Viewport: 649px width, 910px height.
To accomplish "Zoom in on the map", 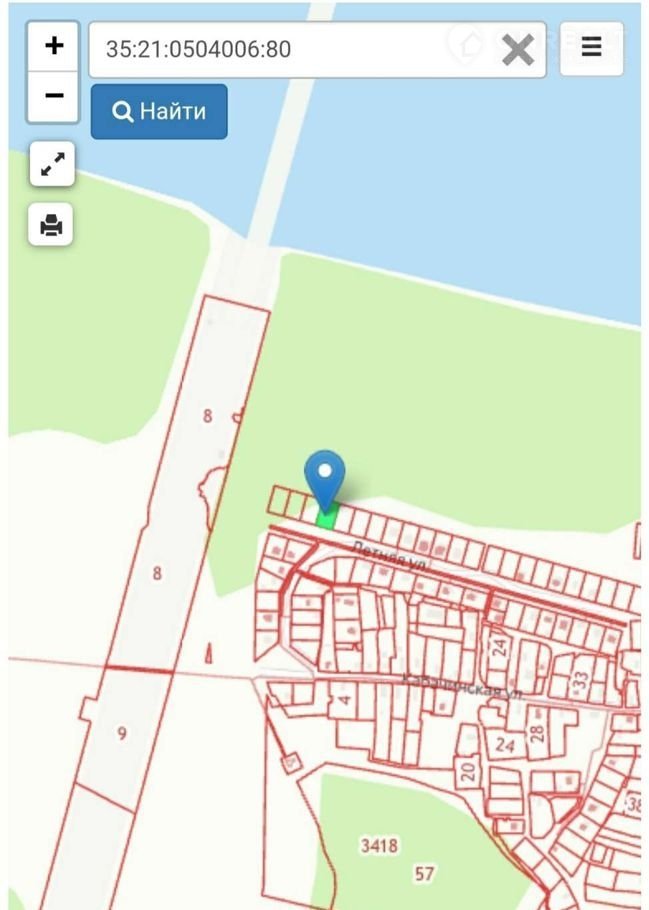I will (x=53, y=46).
